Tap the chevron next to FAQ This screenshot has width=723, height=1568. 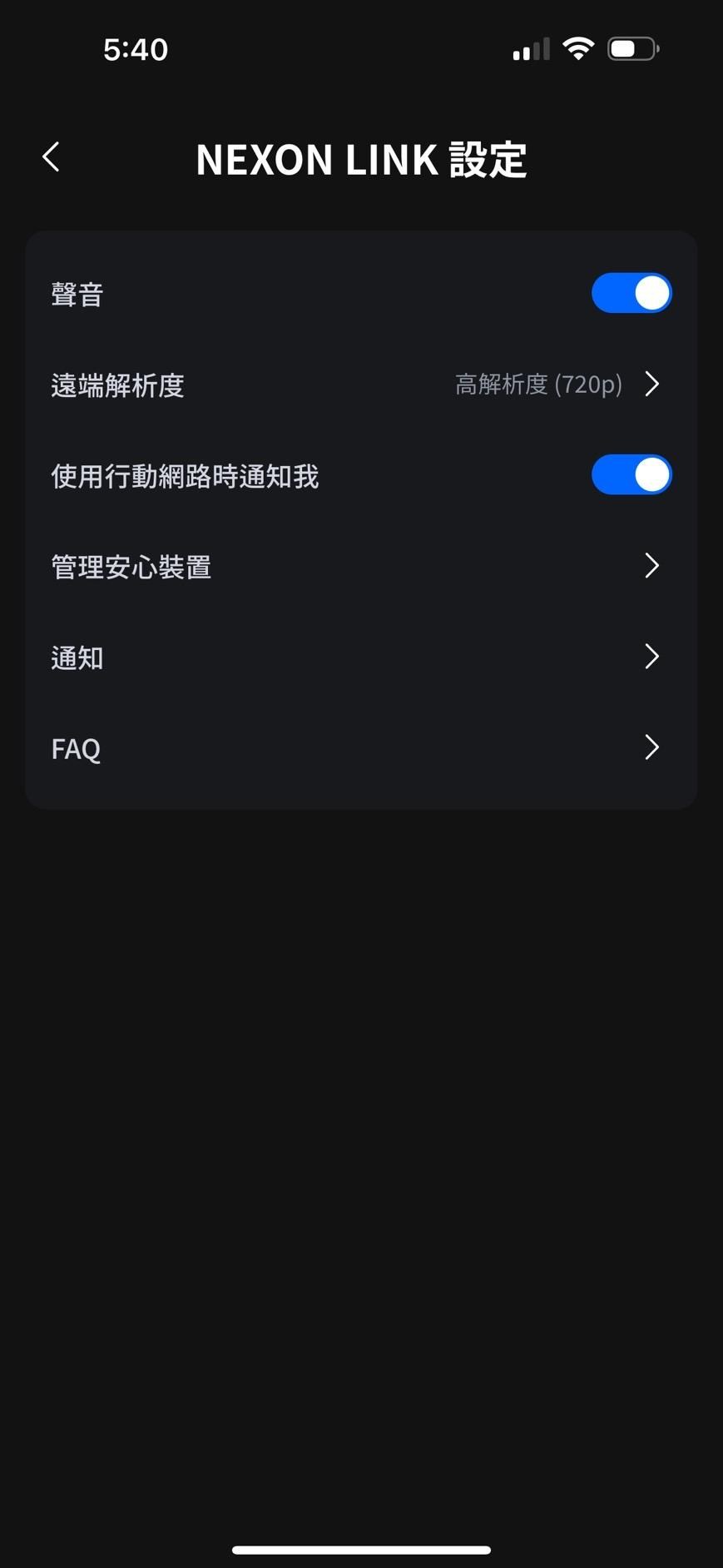point(651,747)
